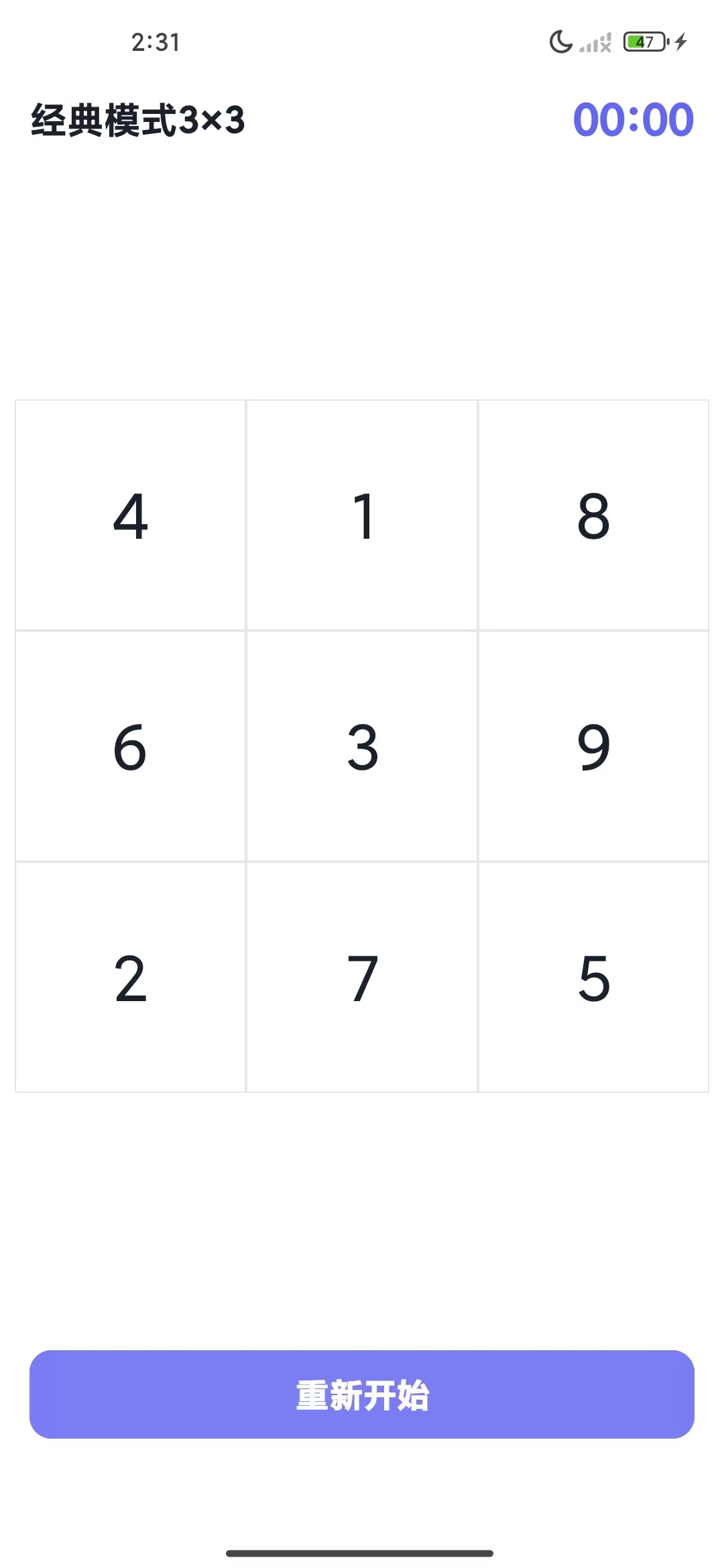The width and height of the screenshot is (724, 1568).
Task: Tap the grid cell showing 9
Action: tap(593, 746)
